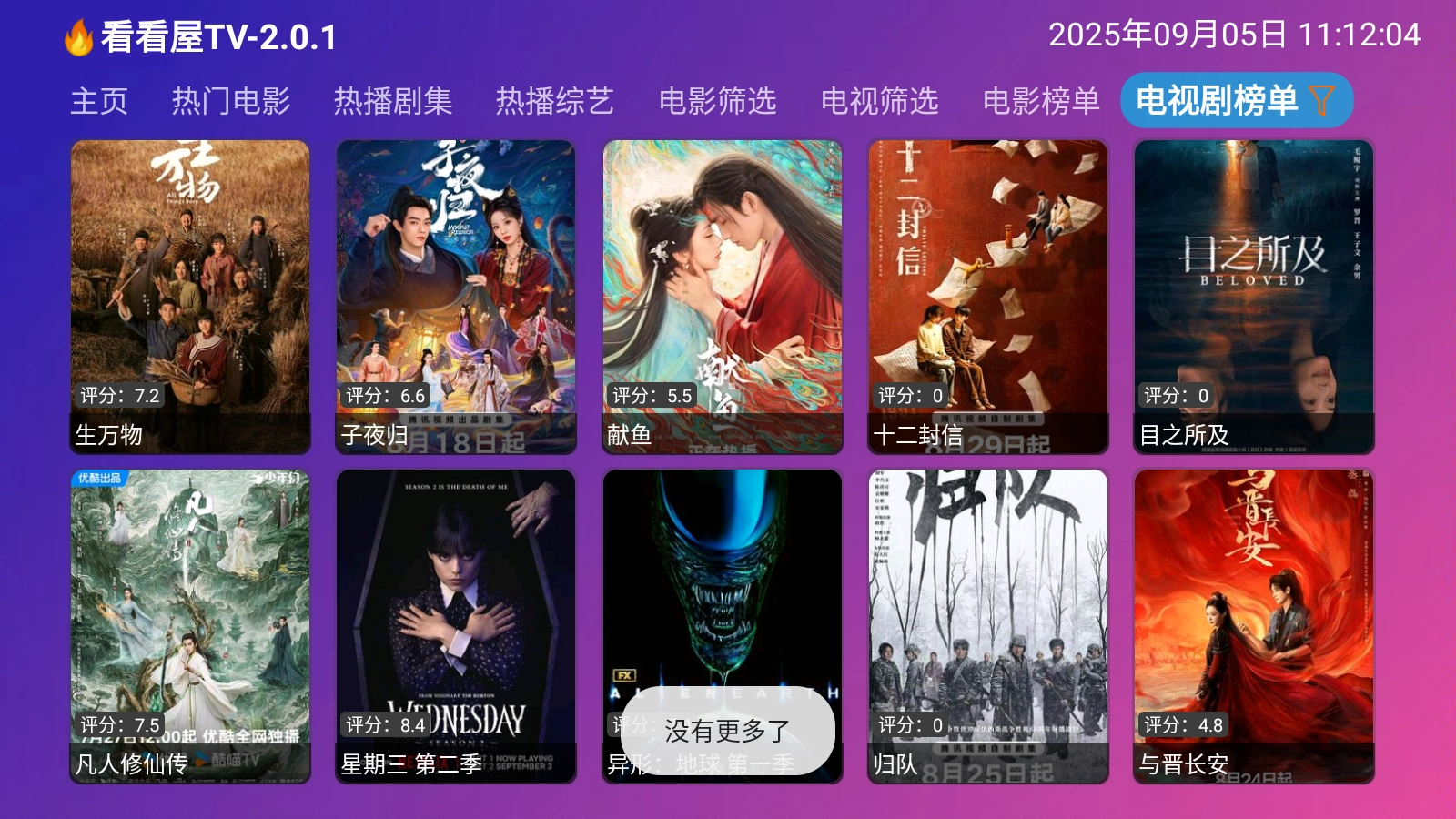Screen dimensions: 1456x819
Task: Open 星期三 第二季 poster
Action: tap(456, 625)
